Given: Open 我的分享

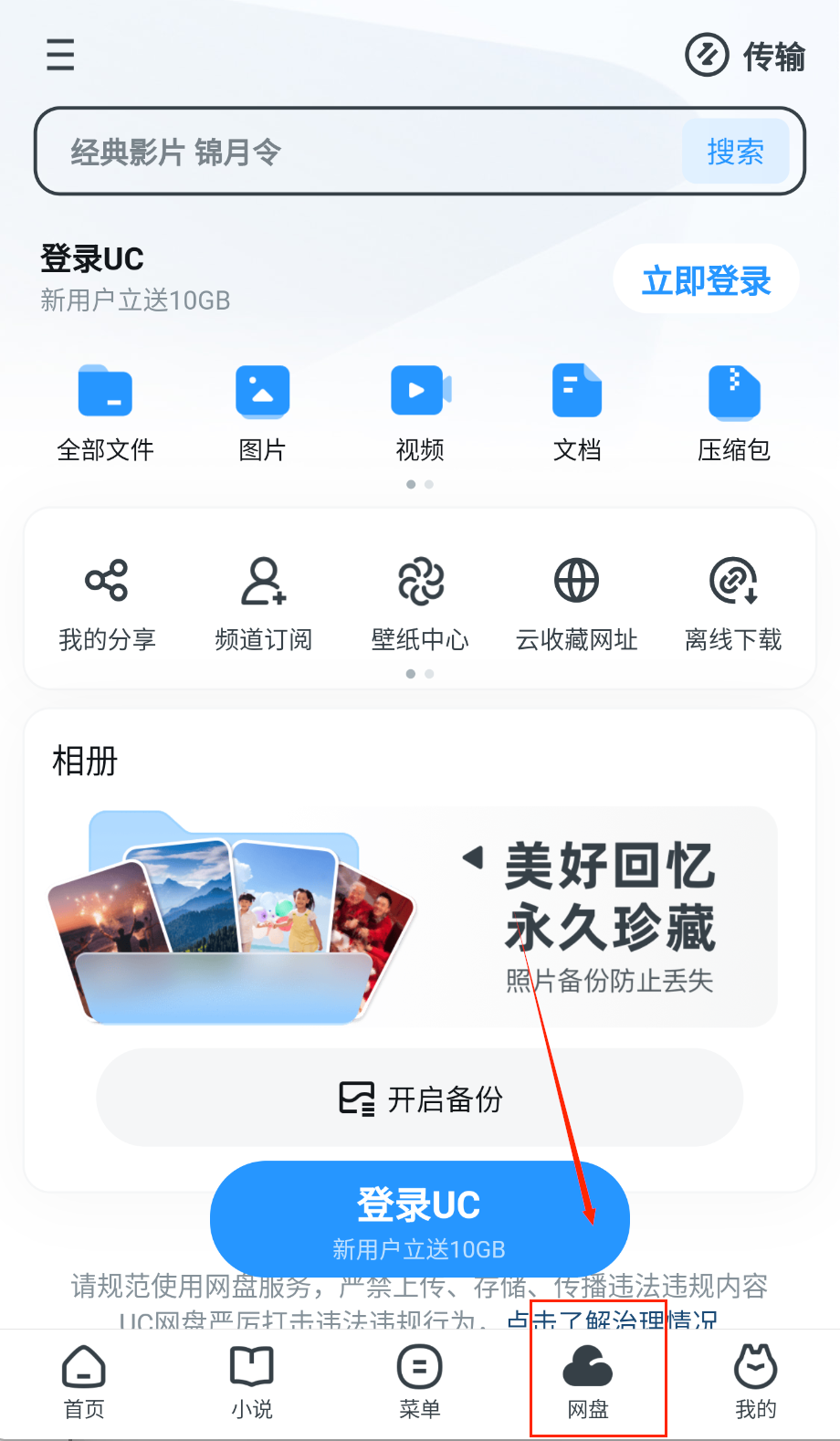Looking at the screenshot, I should (107, 604).
